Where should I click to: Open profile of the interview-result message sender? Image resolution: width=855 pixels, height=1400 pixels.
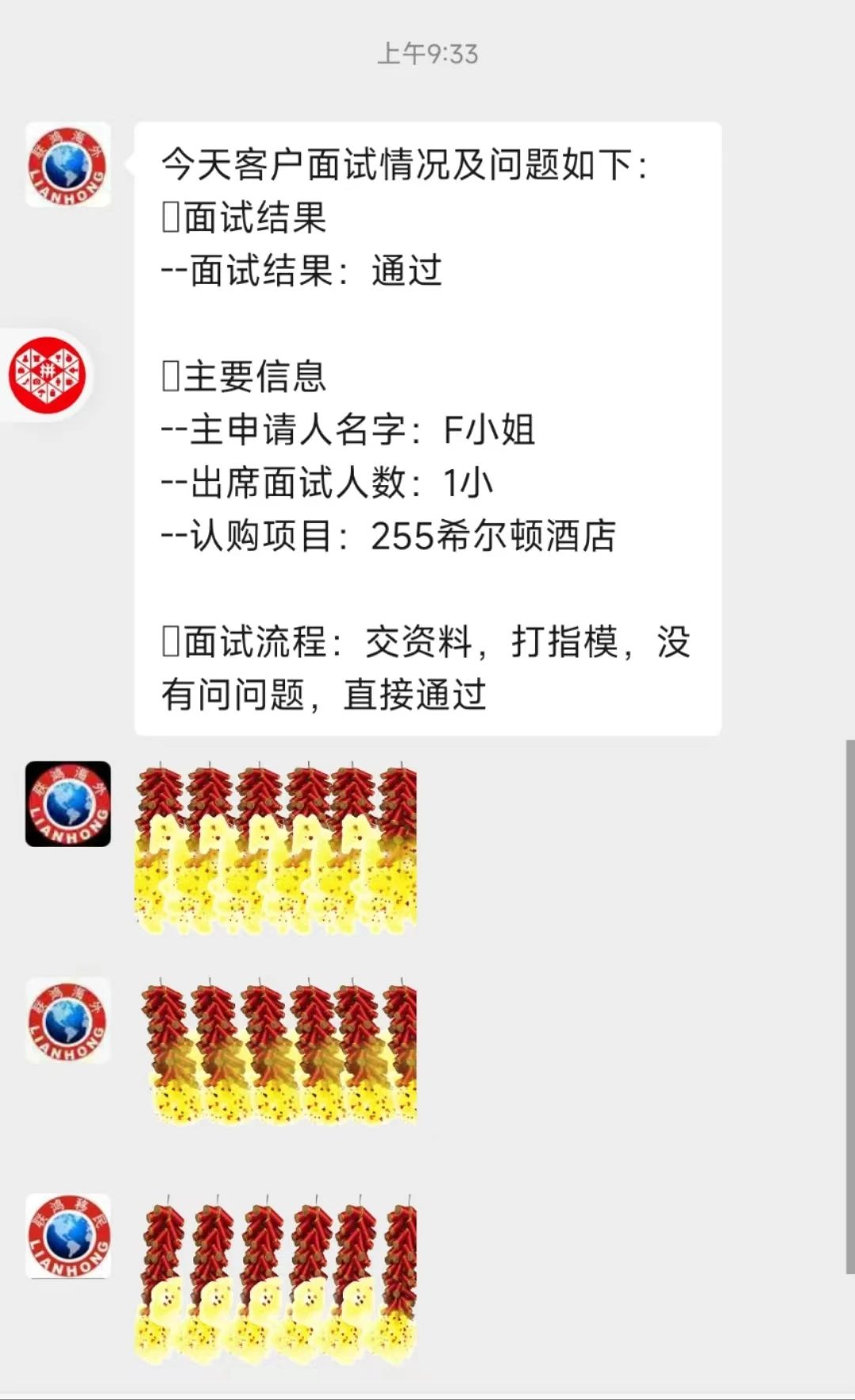(x=68, y=165)
